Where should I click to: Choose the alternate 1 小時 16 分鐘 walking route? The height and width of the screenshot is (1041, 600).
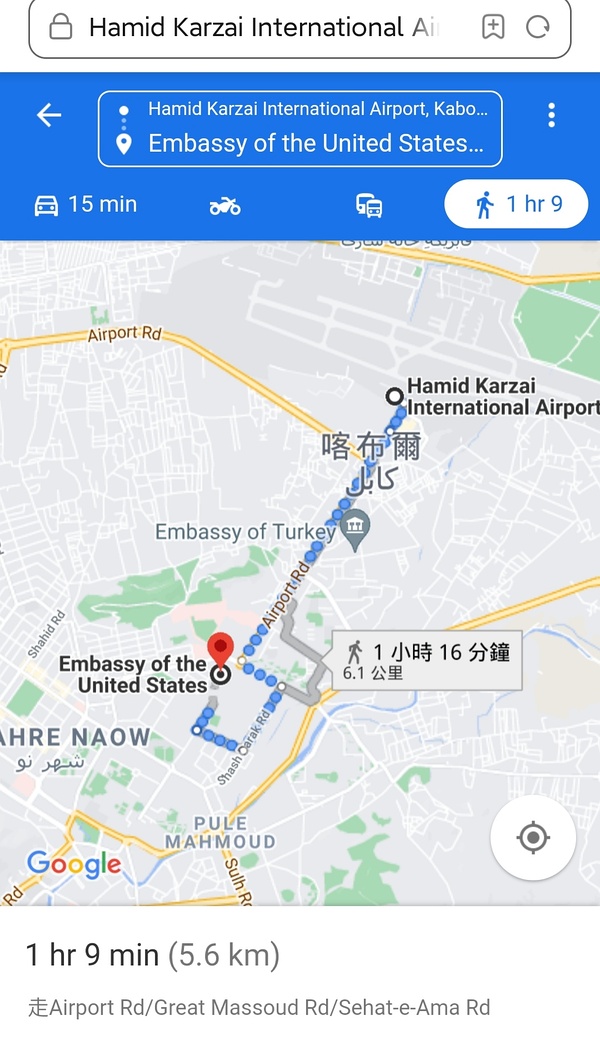coord(428,660)
